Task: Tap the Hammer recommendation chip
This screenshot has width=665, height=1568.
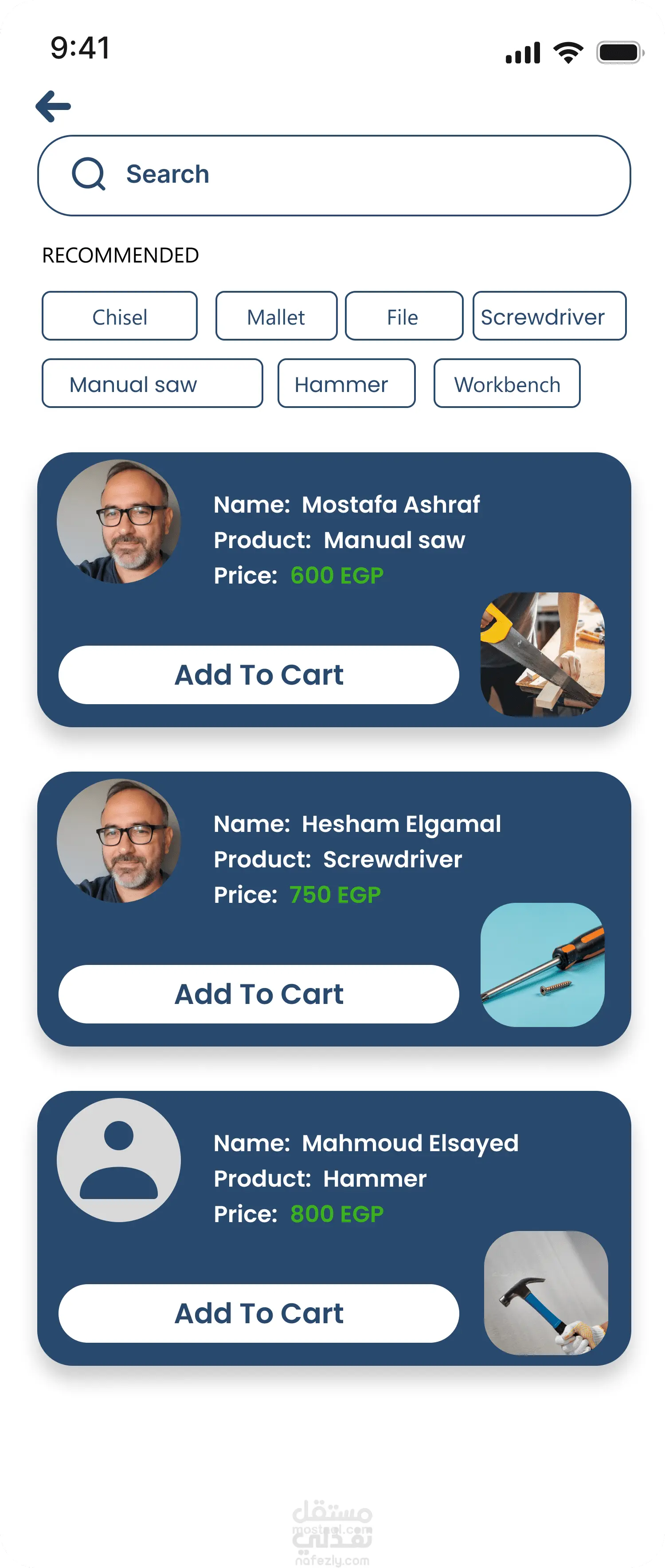Action: click(346, 384)
